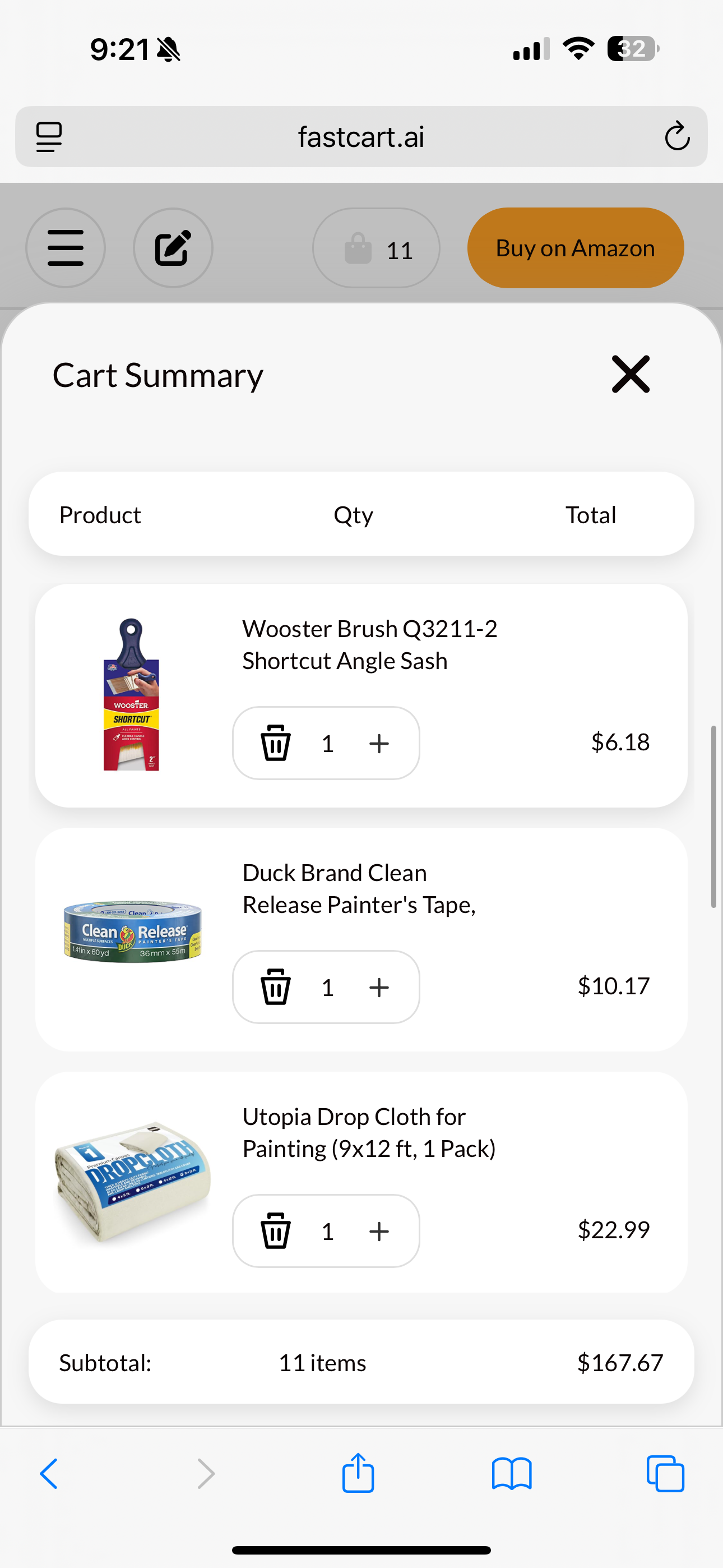Open the hamburger menu
723x1568 pixels.
(x=65, y=248)
